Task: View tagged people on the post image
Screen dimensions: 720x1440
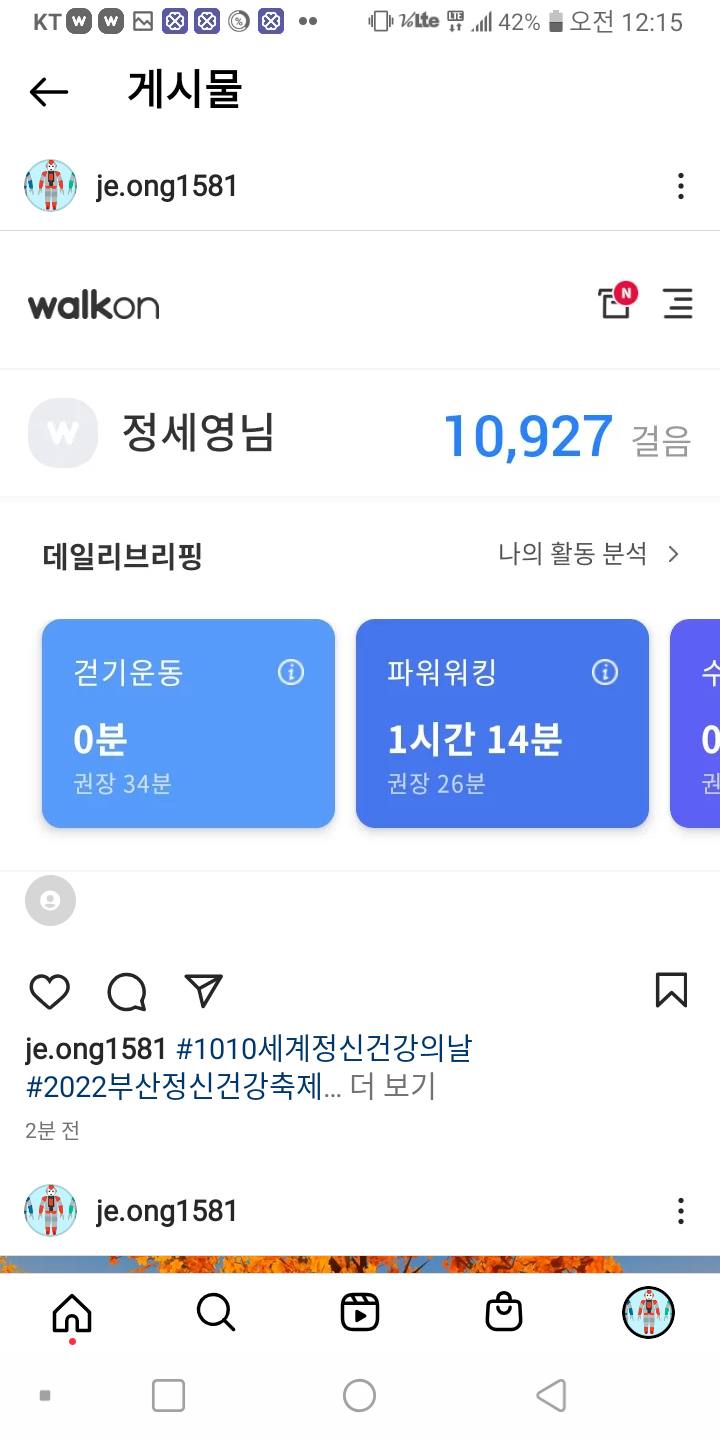Action: (50, 901)
